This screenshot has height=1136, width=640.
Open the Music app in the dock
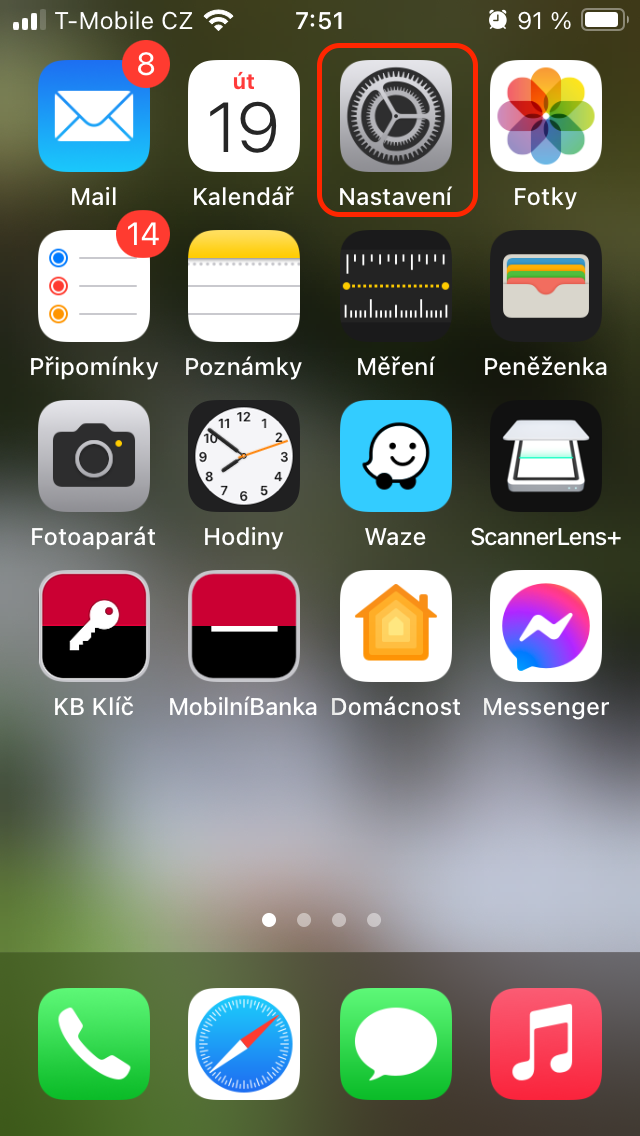[546, 1044]
